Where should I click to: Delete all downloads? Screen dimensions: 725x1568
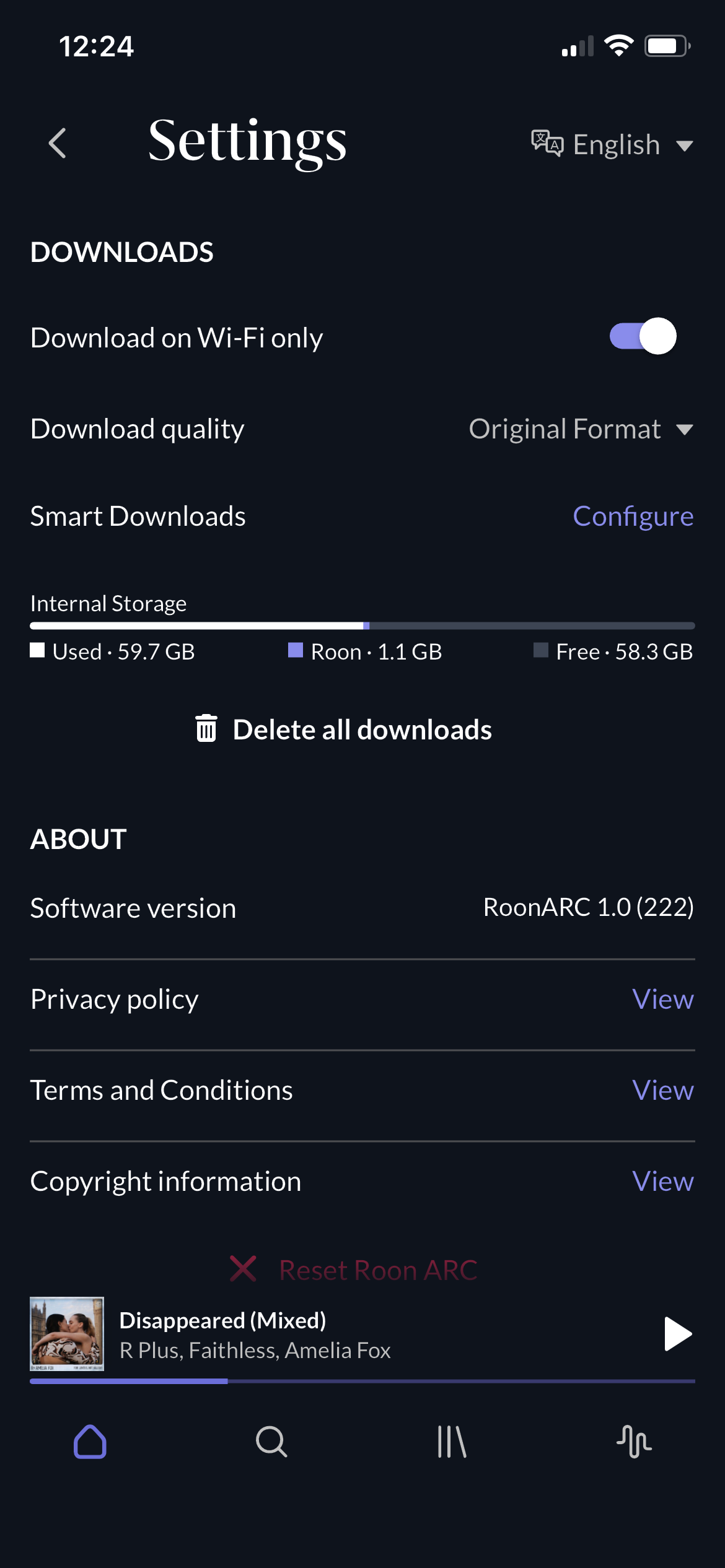click(345, 730)
